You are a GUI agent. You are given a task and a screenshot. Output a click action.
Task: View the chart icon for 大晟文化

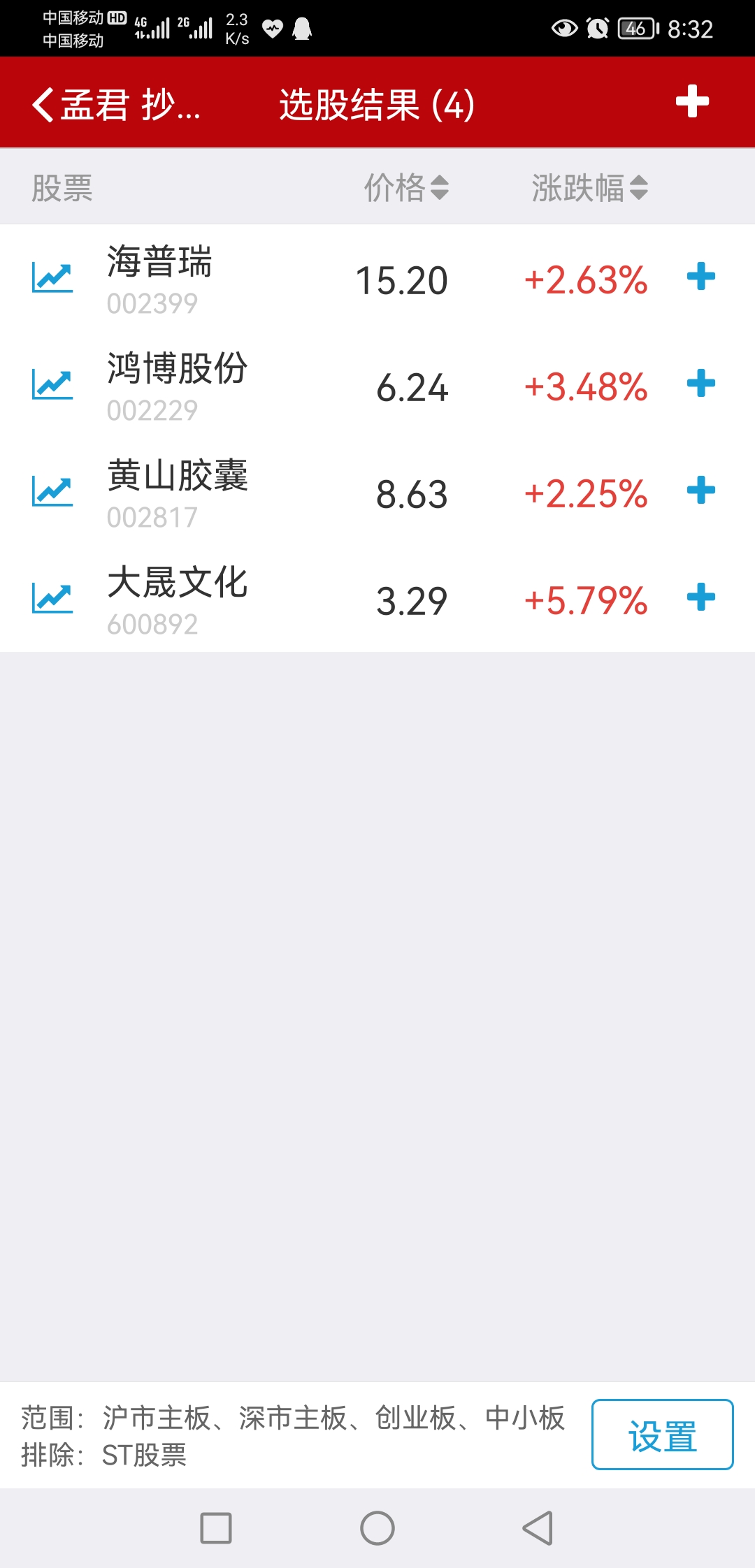52,598
